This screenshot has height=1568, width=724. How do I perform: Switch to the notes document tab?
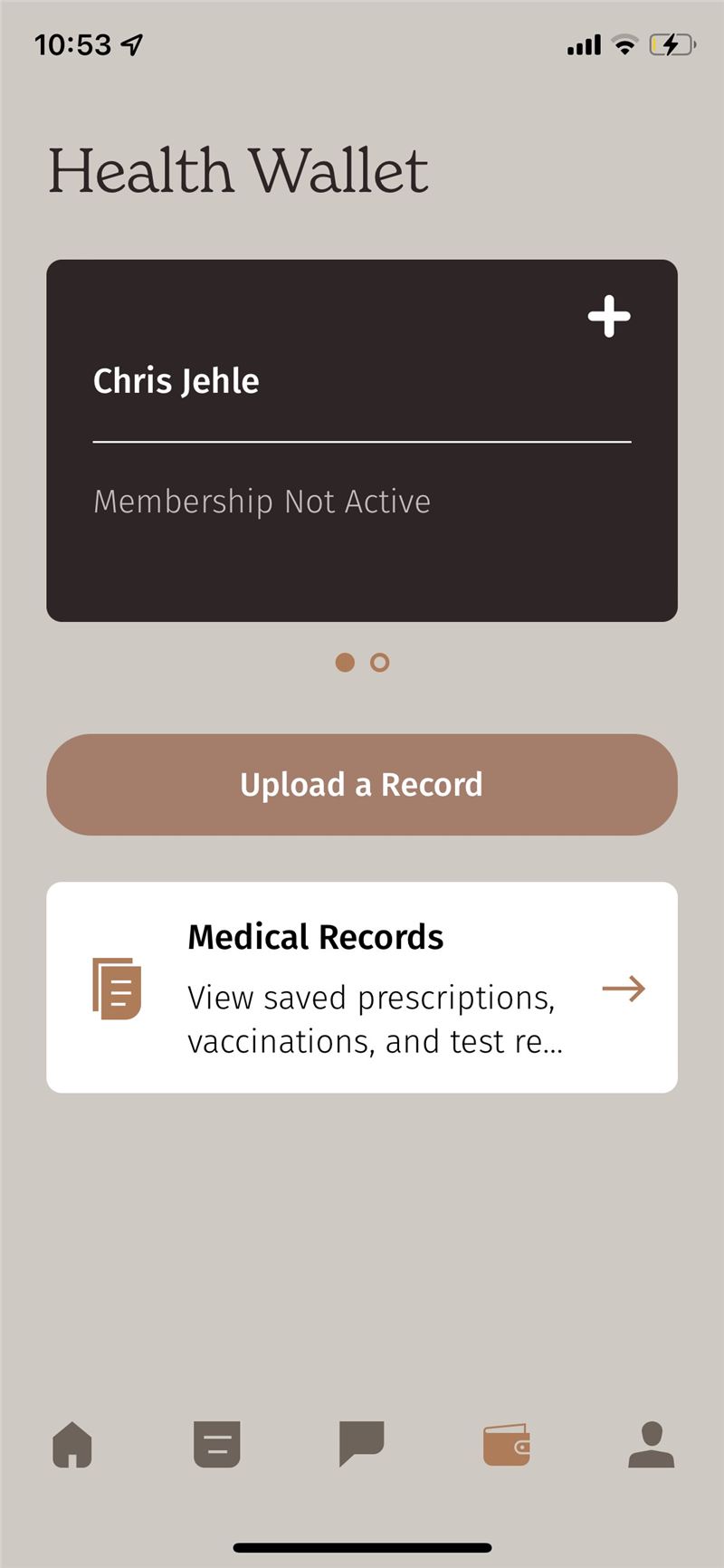click(217, 1444)
